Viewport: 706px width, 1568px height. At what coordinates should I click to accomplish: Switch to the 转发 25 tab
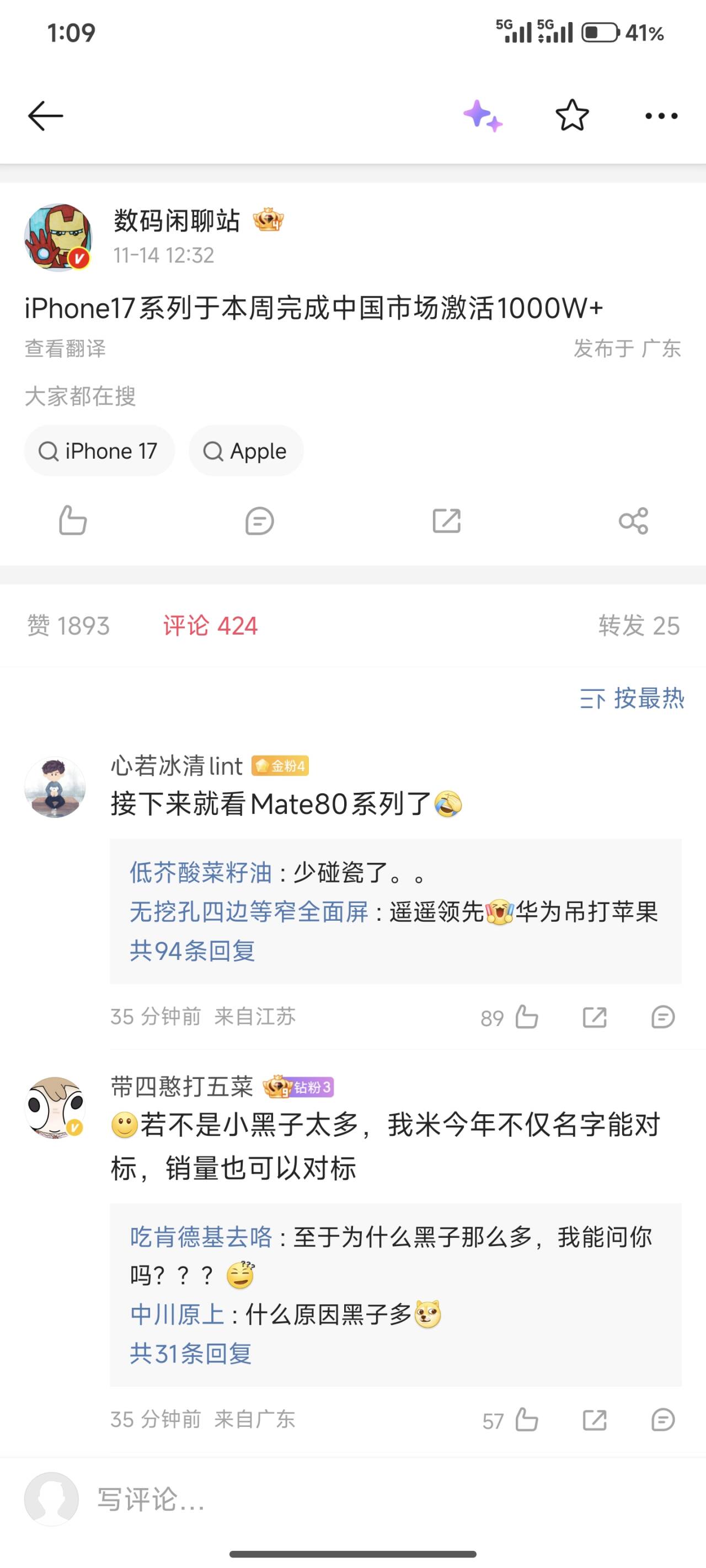(x=639, y=626)
